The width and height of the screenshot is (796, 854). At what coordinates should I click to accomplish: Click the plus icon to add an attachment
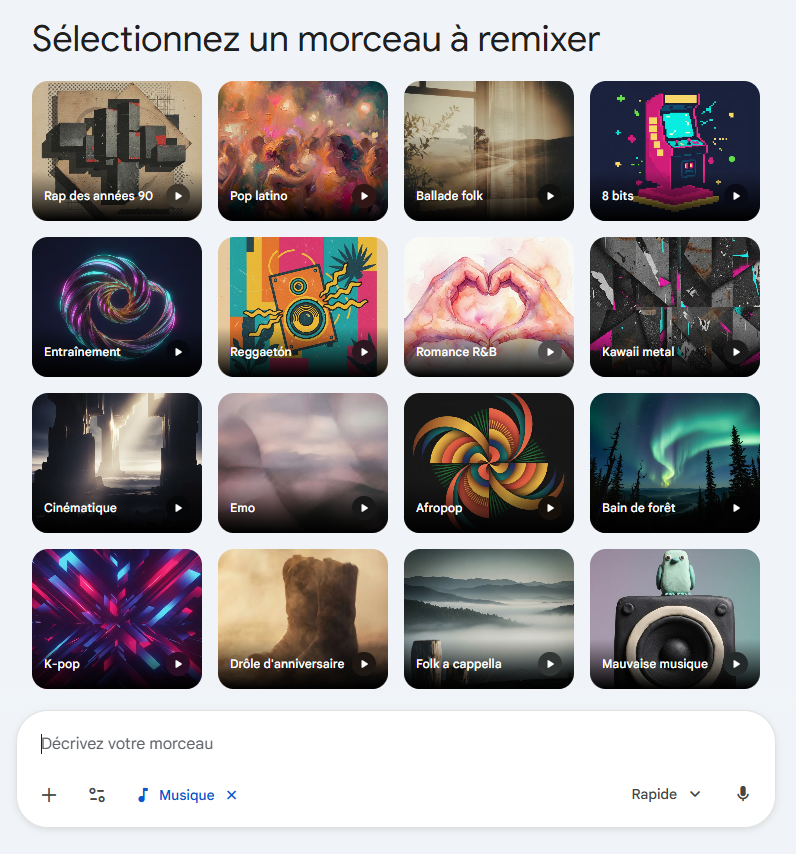(x=48, y=794)
